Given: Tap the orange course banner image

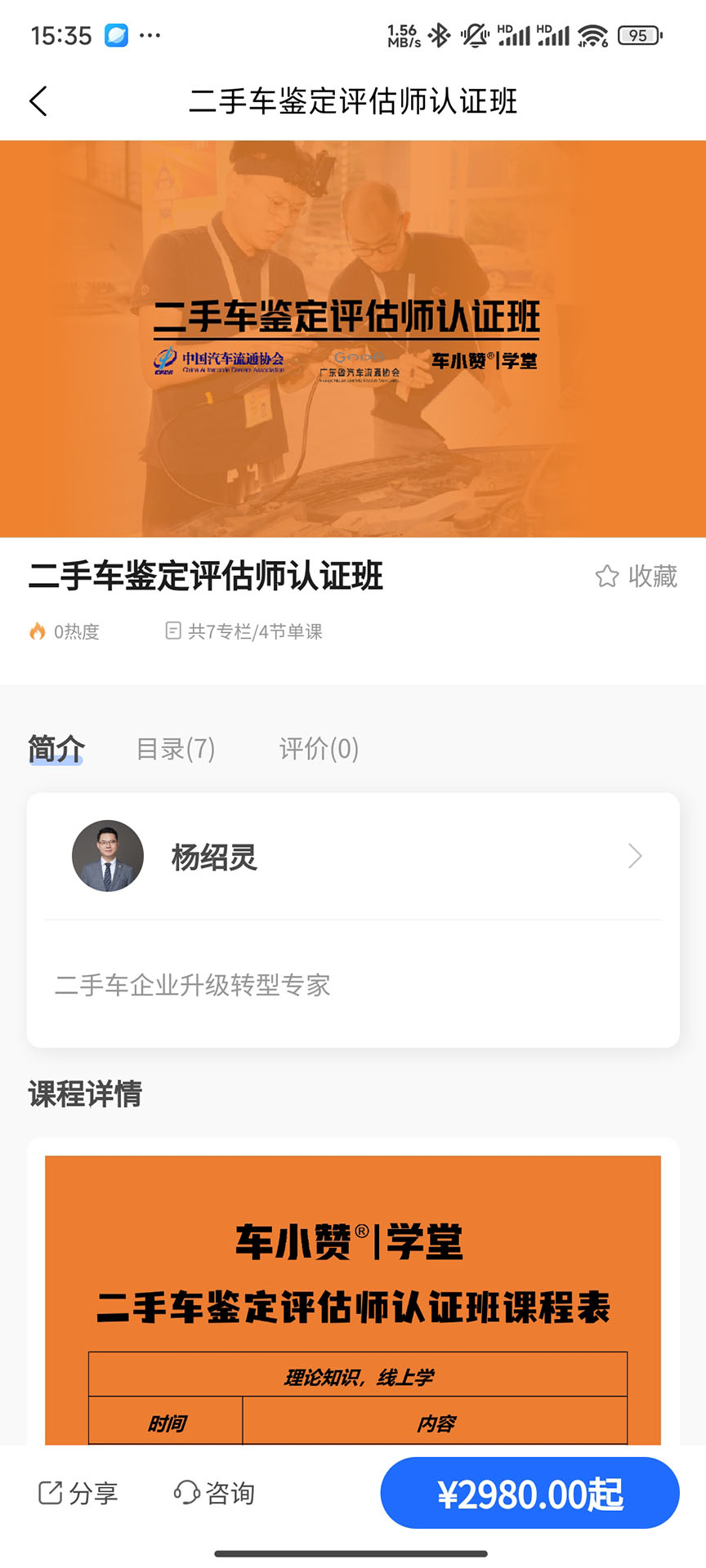Looking at the screenshot, I should (353, 335).
